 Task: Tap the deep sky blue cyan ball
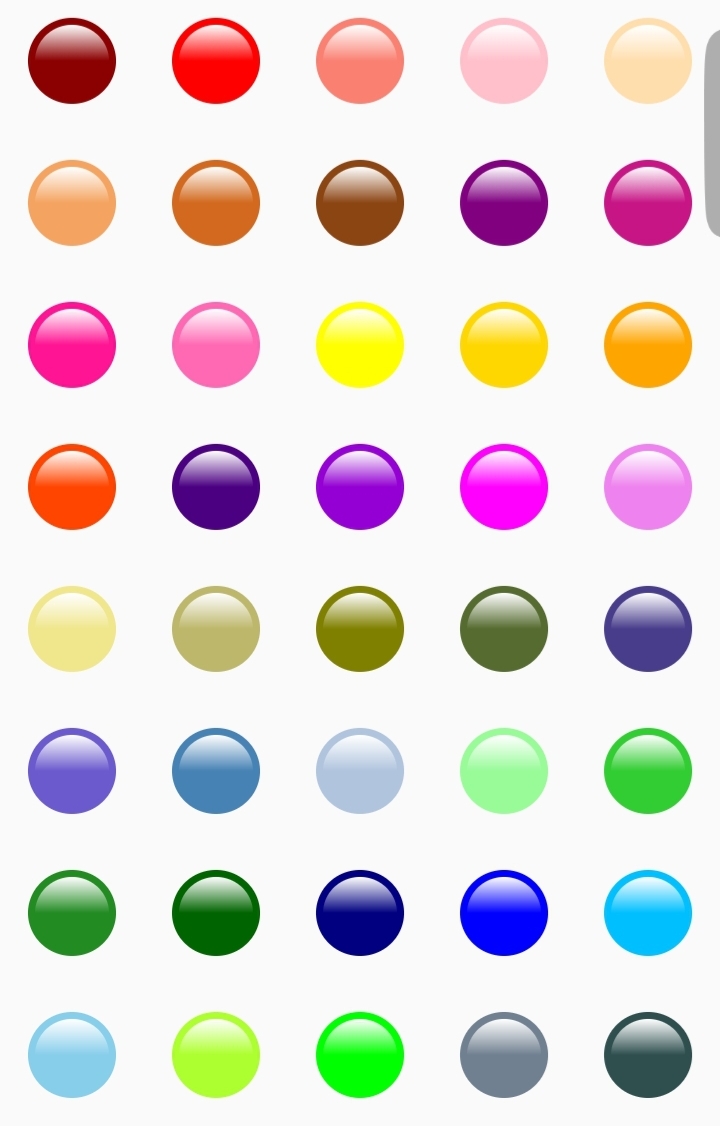point(648,913)
